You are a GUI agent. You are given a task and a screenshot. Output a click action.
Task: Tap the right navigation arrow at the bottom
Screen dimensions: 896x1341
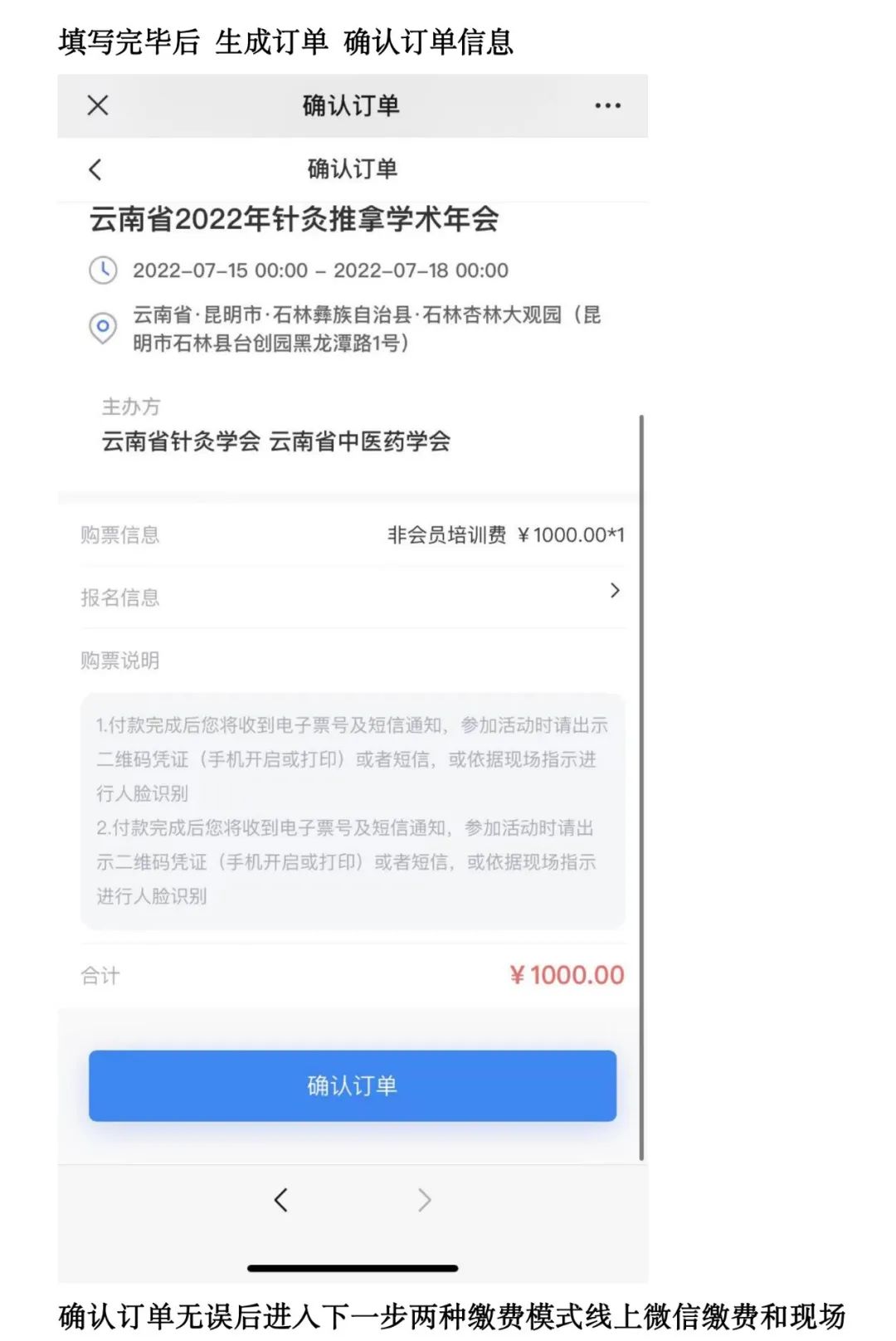(x=423, y=1200)
